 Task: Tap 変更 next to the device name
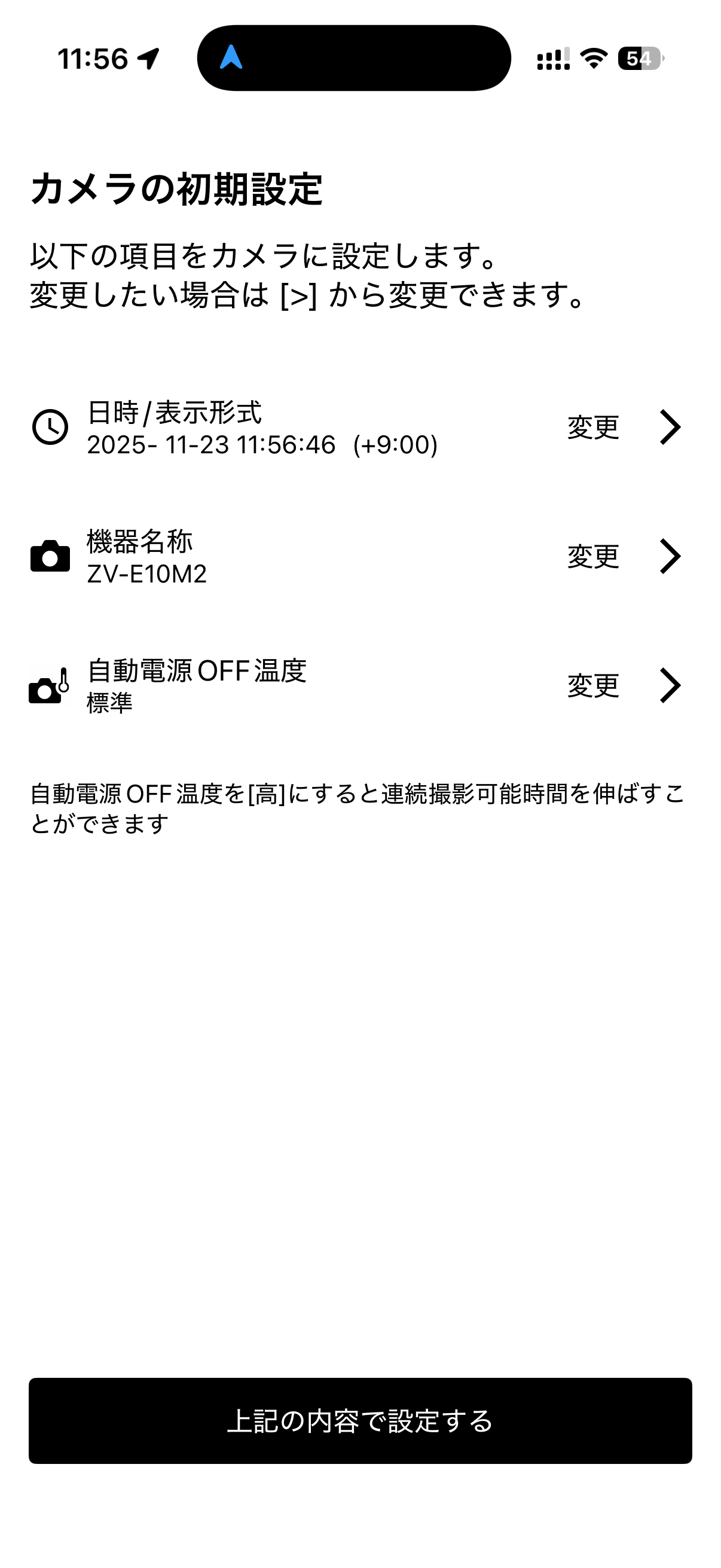tap(594, 557)
